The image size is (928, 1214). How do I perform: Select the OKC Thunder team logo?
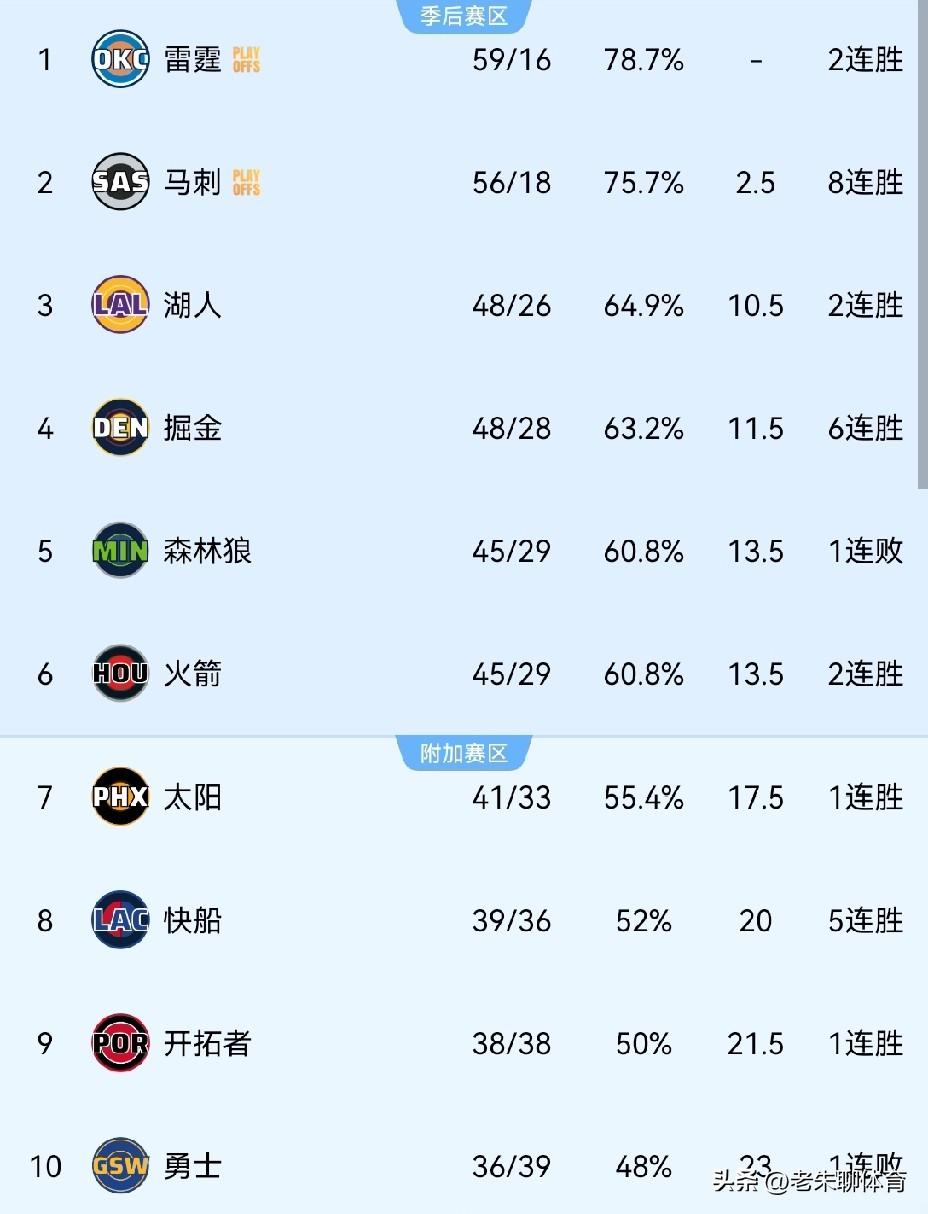point(119,60)
